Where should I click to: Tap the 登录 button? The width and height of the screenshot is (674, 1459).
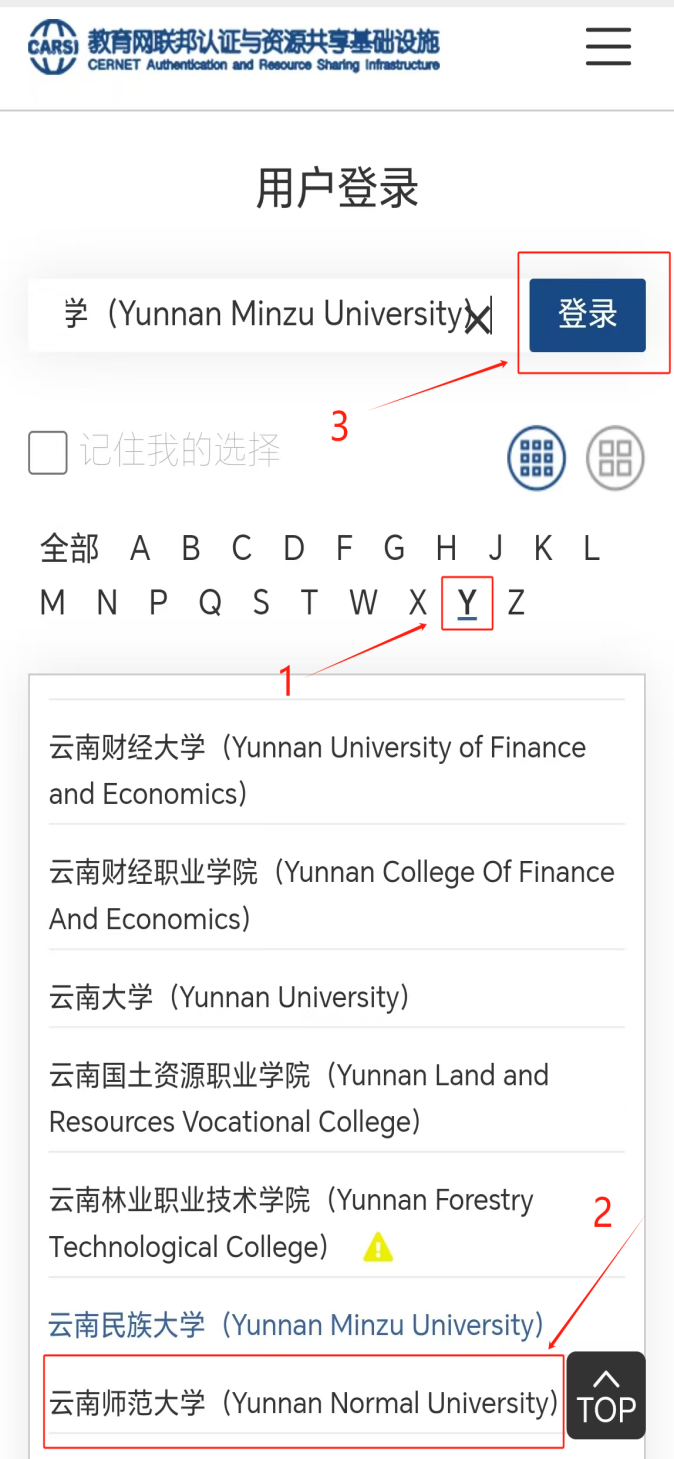(587, 315)
